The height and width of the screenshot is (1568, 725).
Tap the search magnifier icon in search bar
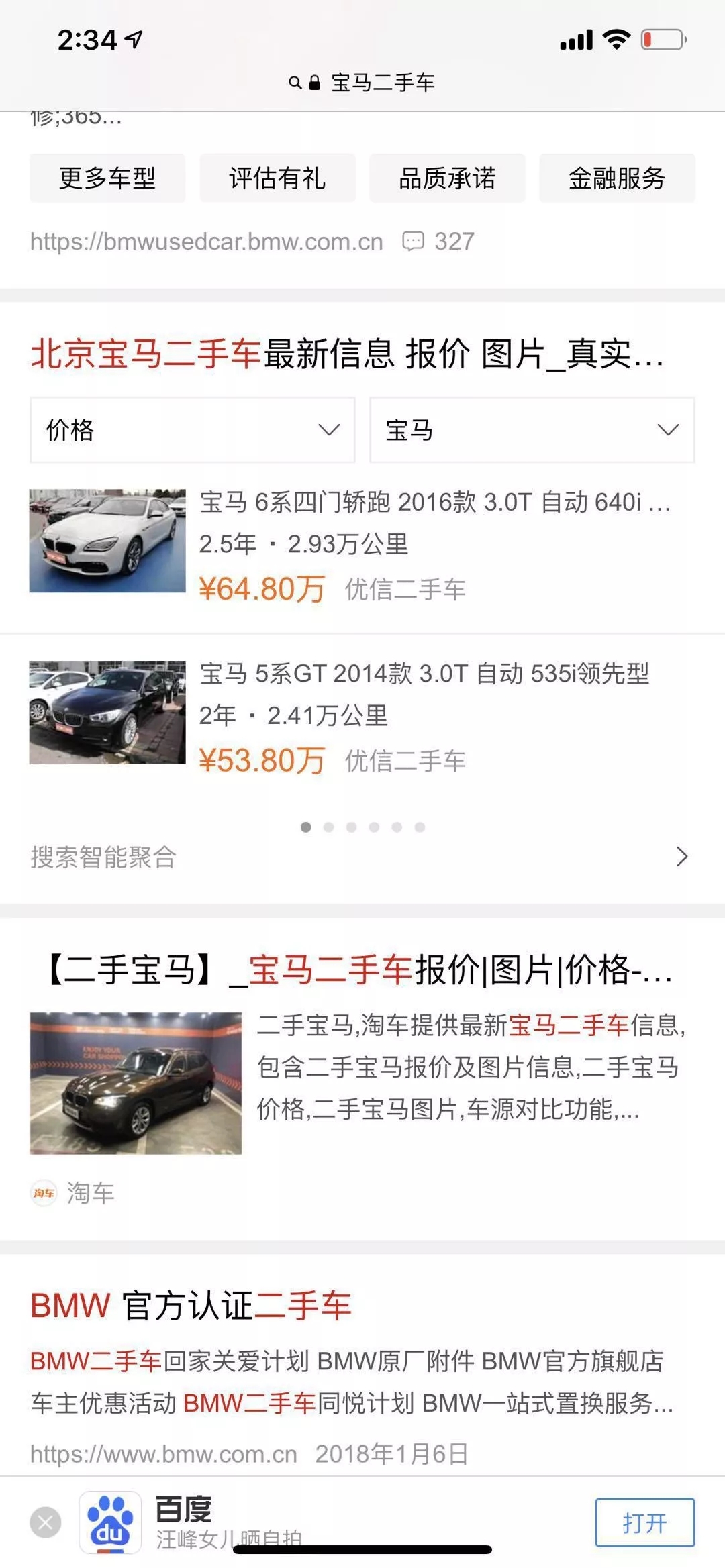[294, 83]
